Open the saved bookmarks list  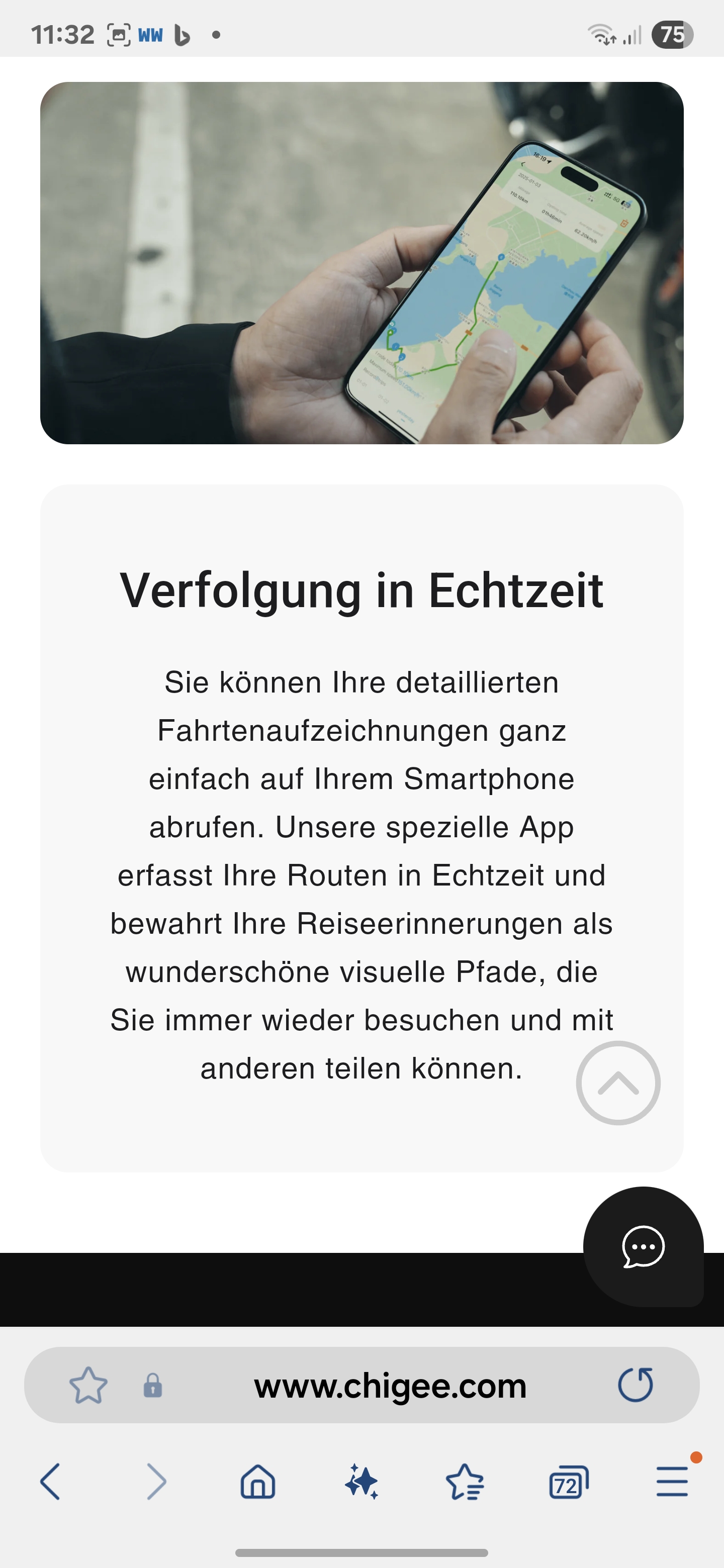(x=465, y=1482)
